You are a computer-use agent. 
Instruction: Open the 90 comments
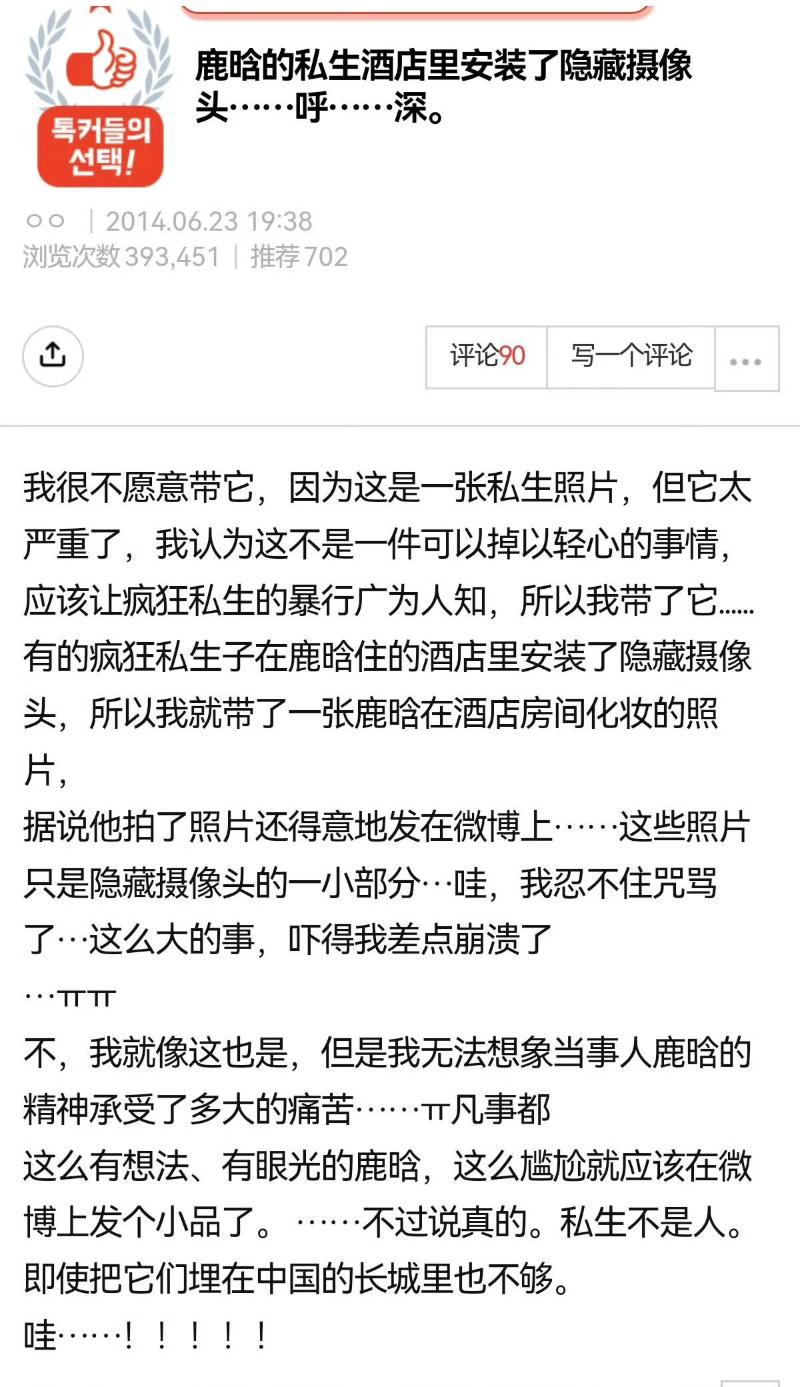point(487,356)
